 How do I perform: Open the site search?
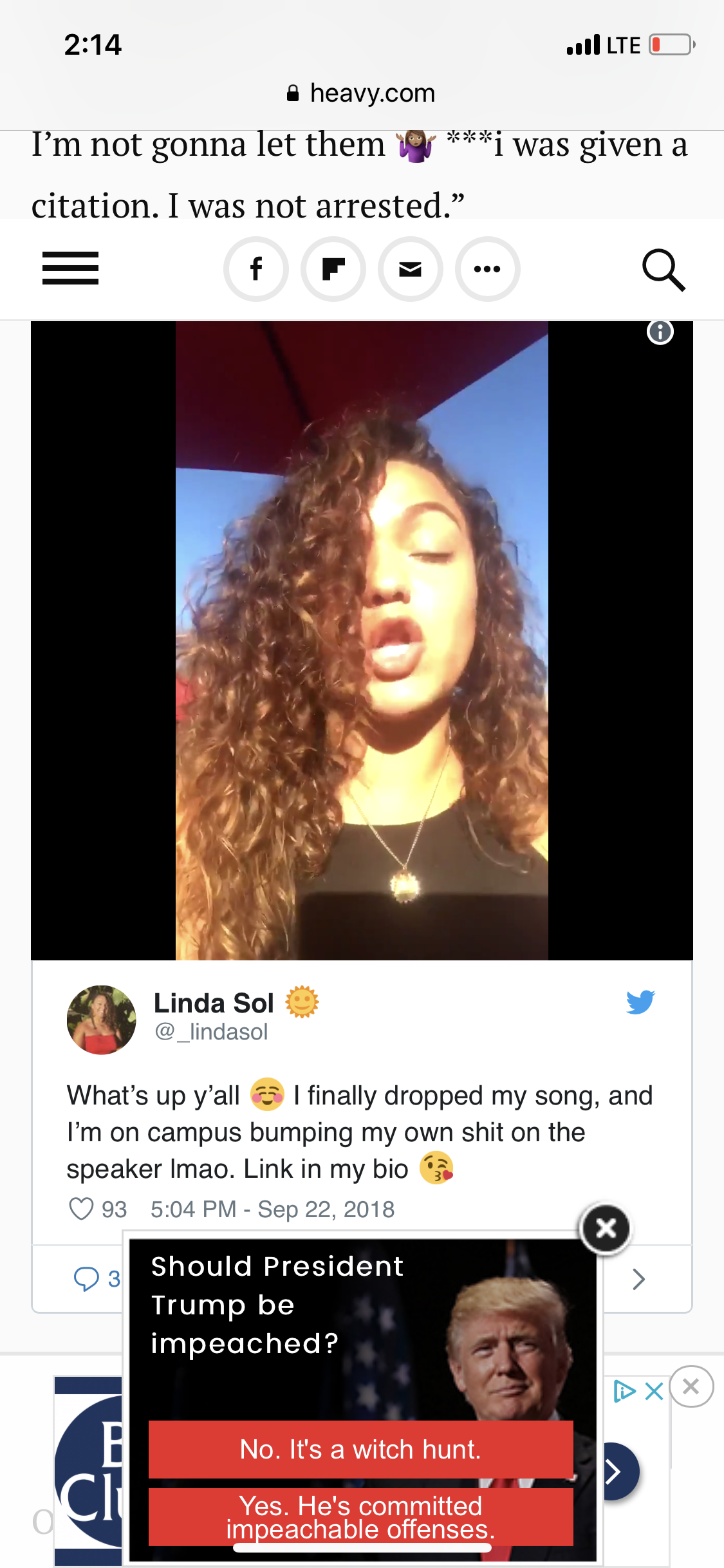(663, 270)
